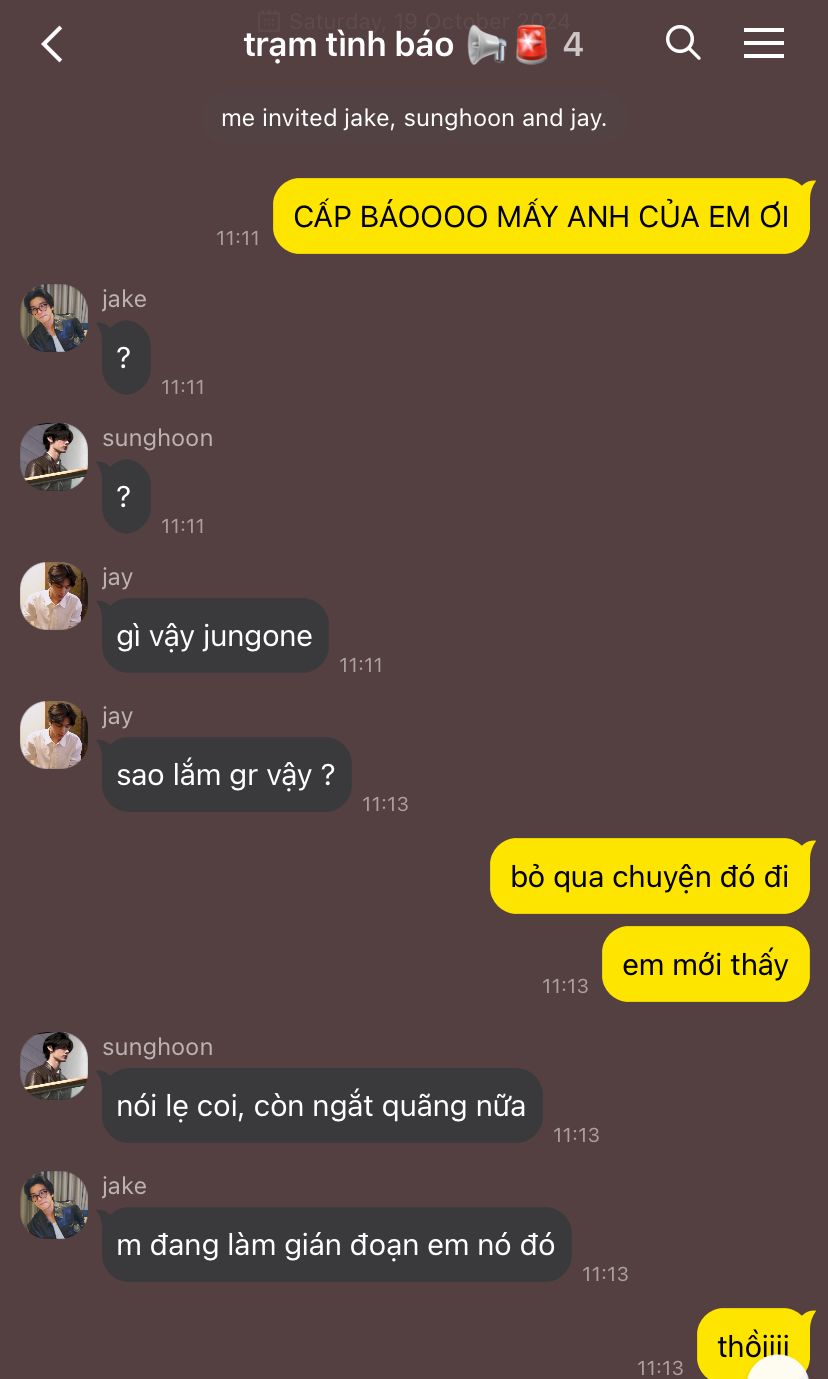828x1379 pixels.
Task: Open the chat room hamburger menu
Action: pyautogui.click(x=763, y=43)
